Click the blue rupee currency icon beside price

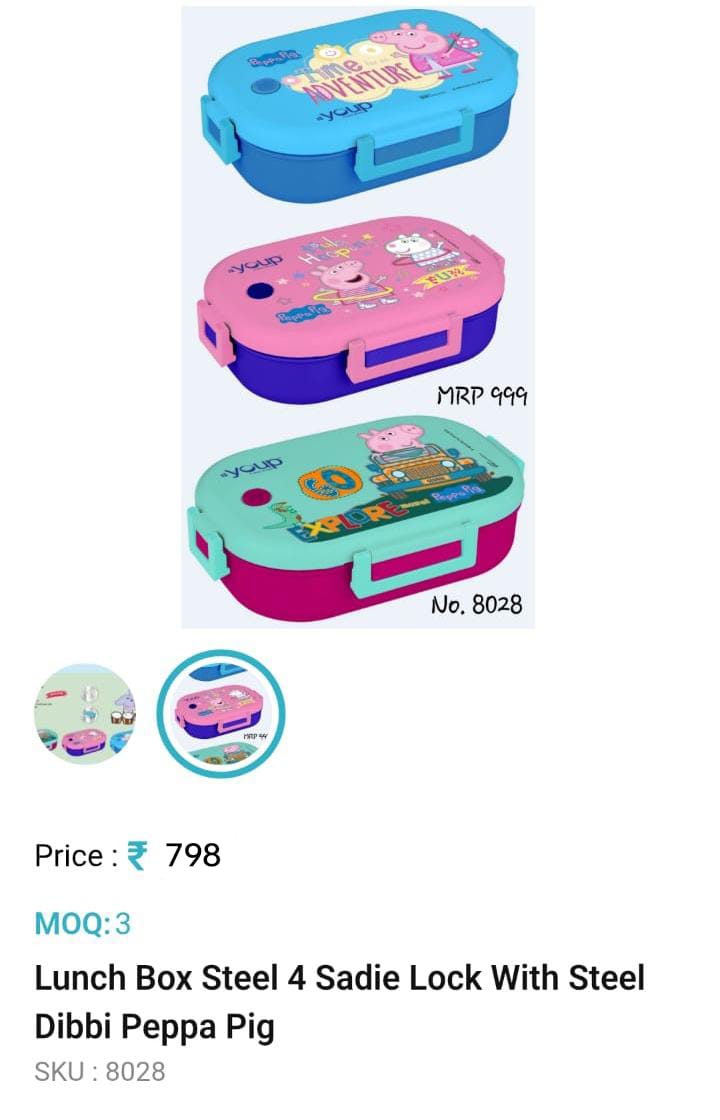coord(139,856)
